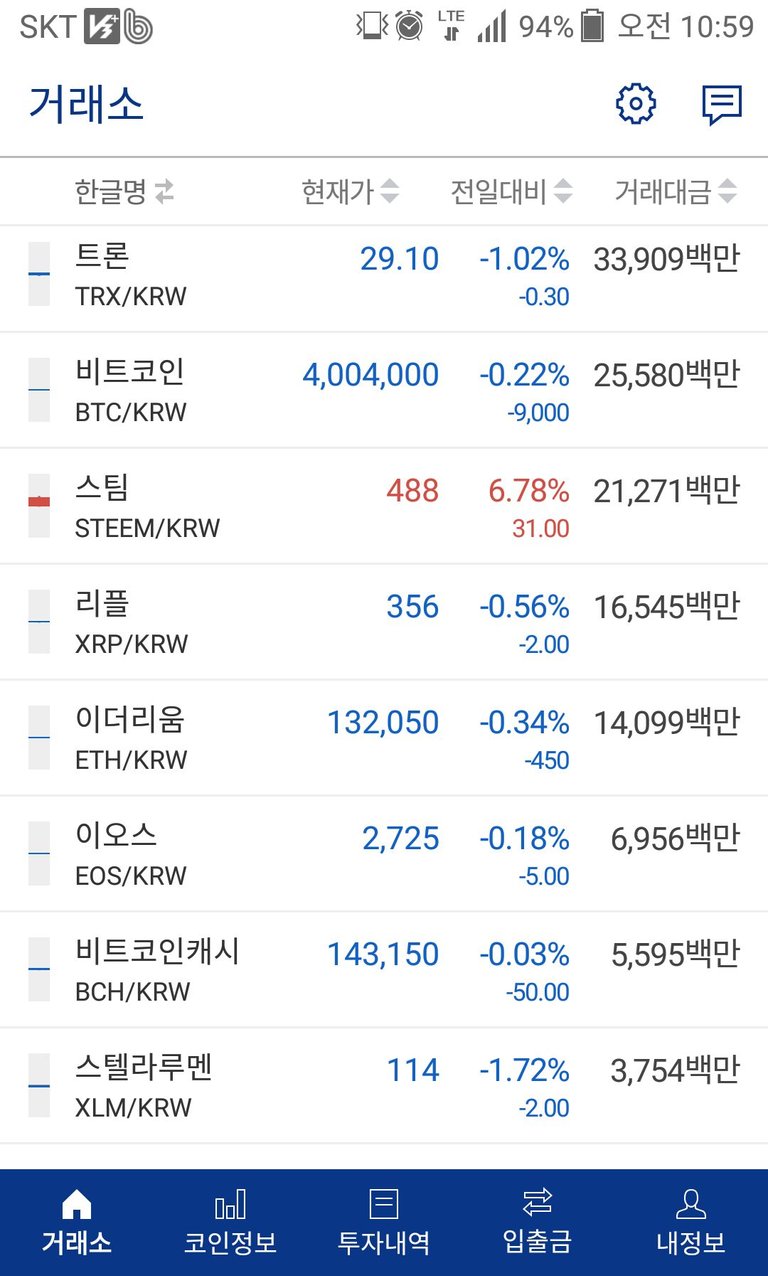Select the 이더리움 ETH/KRW row
768x1276 pixels.
(384, 737)
